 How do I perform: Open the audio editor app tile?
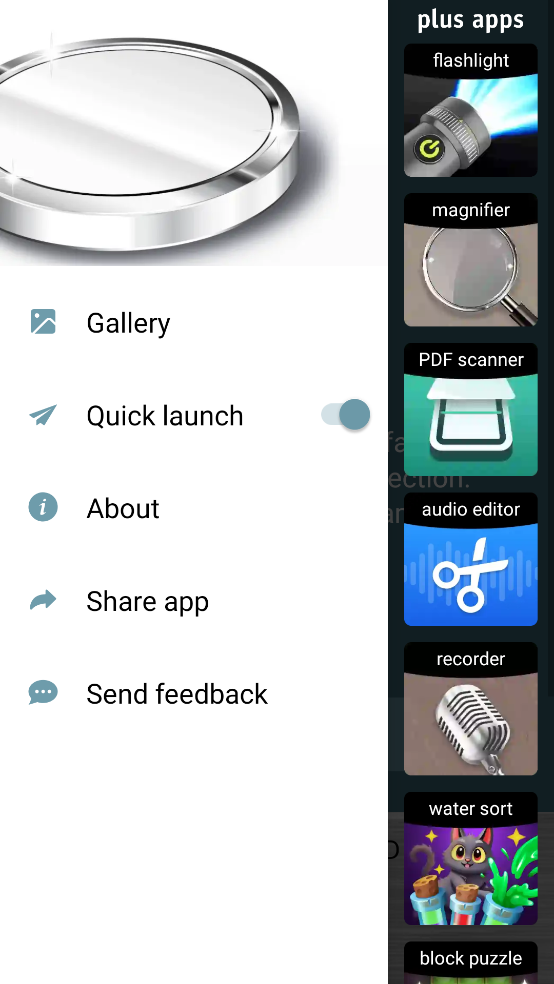[x=471, y=559]
